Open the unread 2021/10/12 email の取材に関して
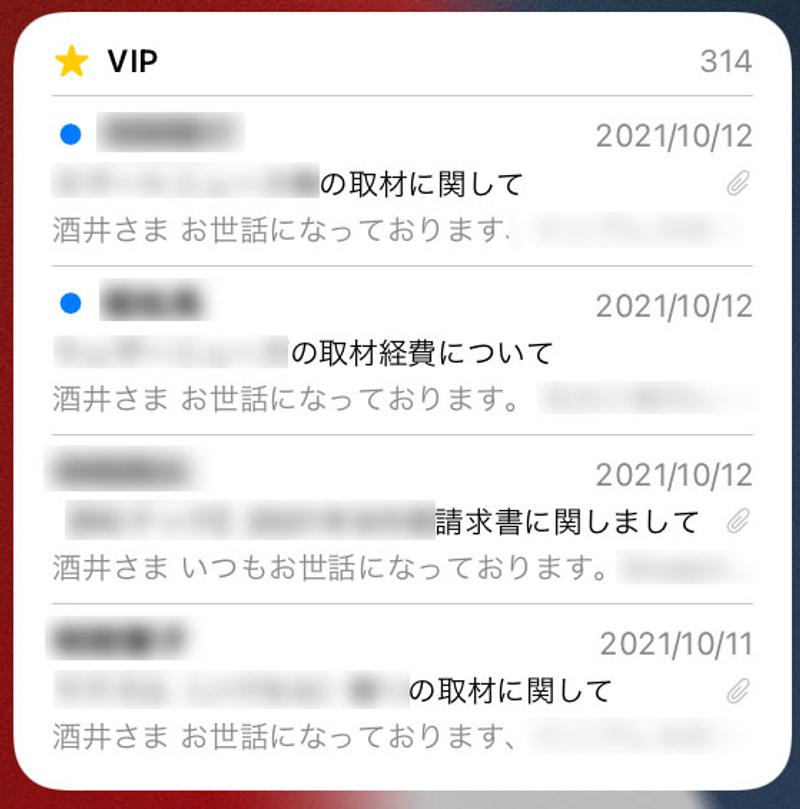This screenshot has height=809, width=800. [x=420, y=184]
